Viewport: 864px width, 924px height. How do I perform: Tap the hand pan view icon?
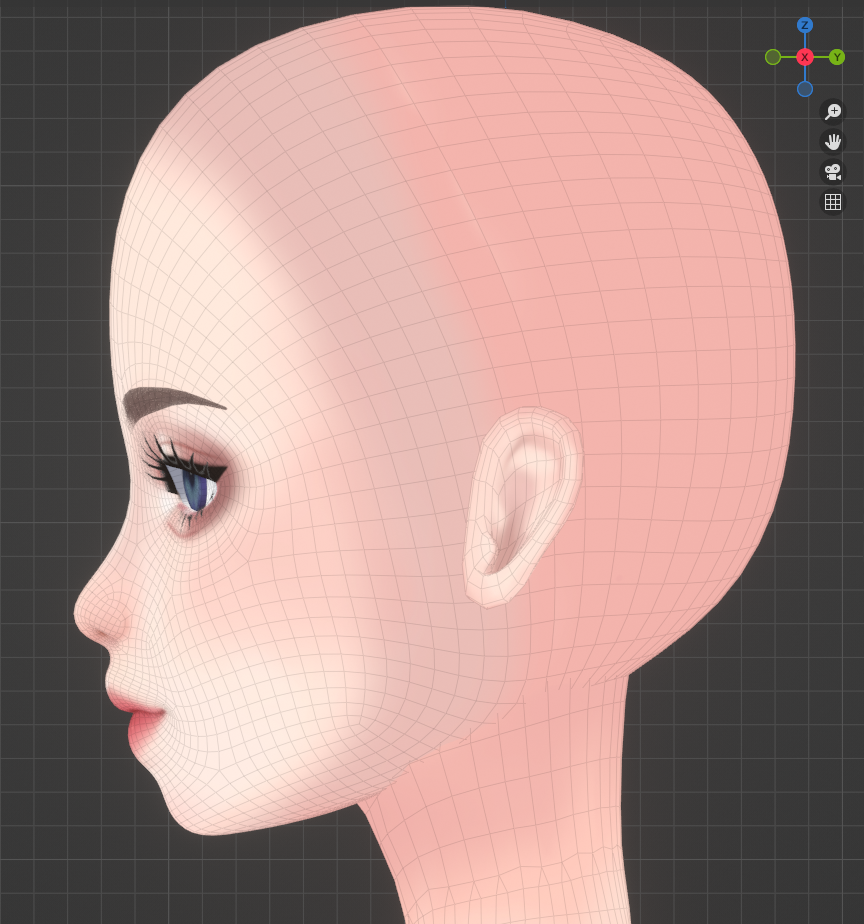[832, 142]
